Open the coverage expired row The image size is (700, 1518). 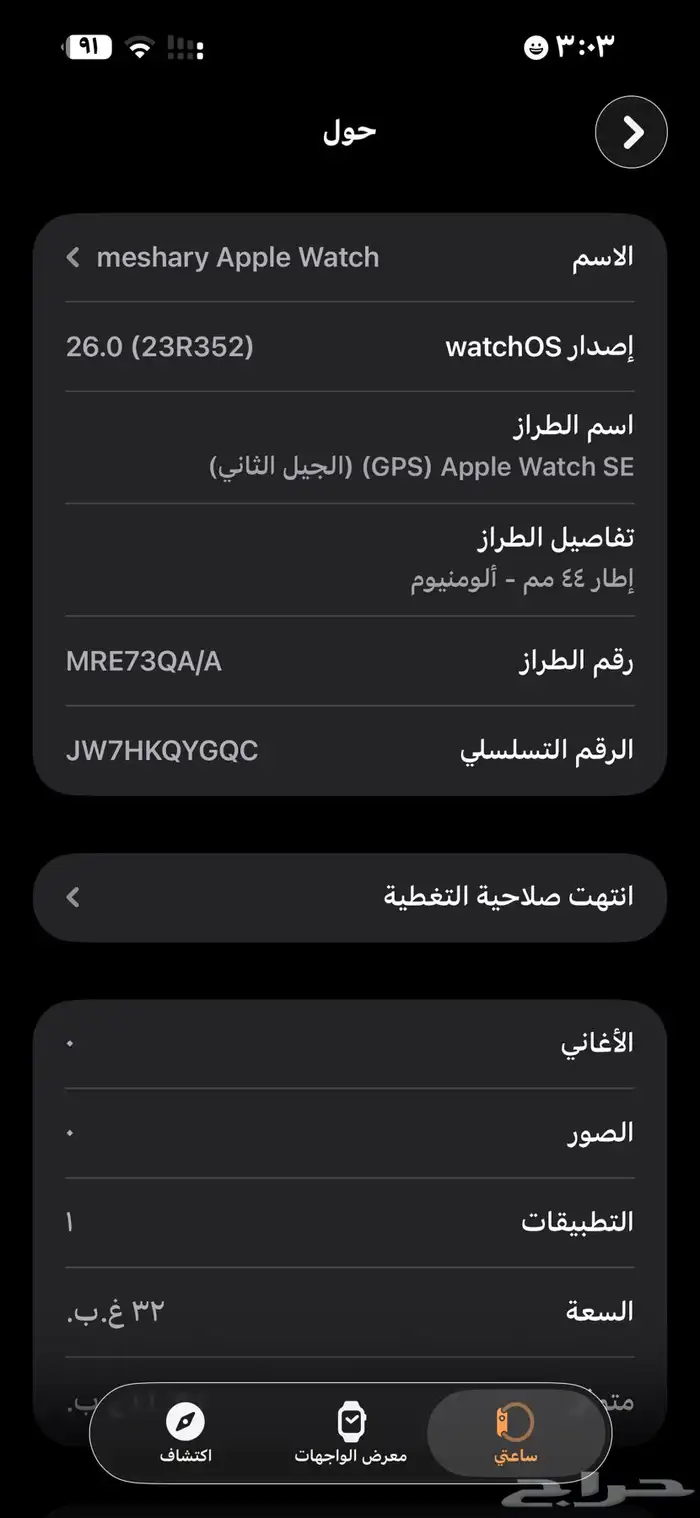[350, 897]
